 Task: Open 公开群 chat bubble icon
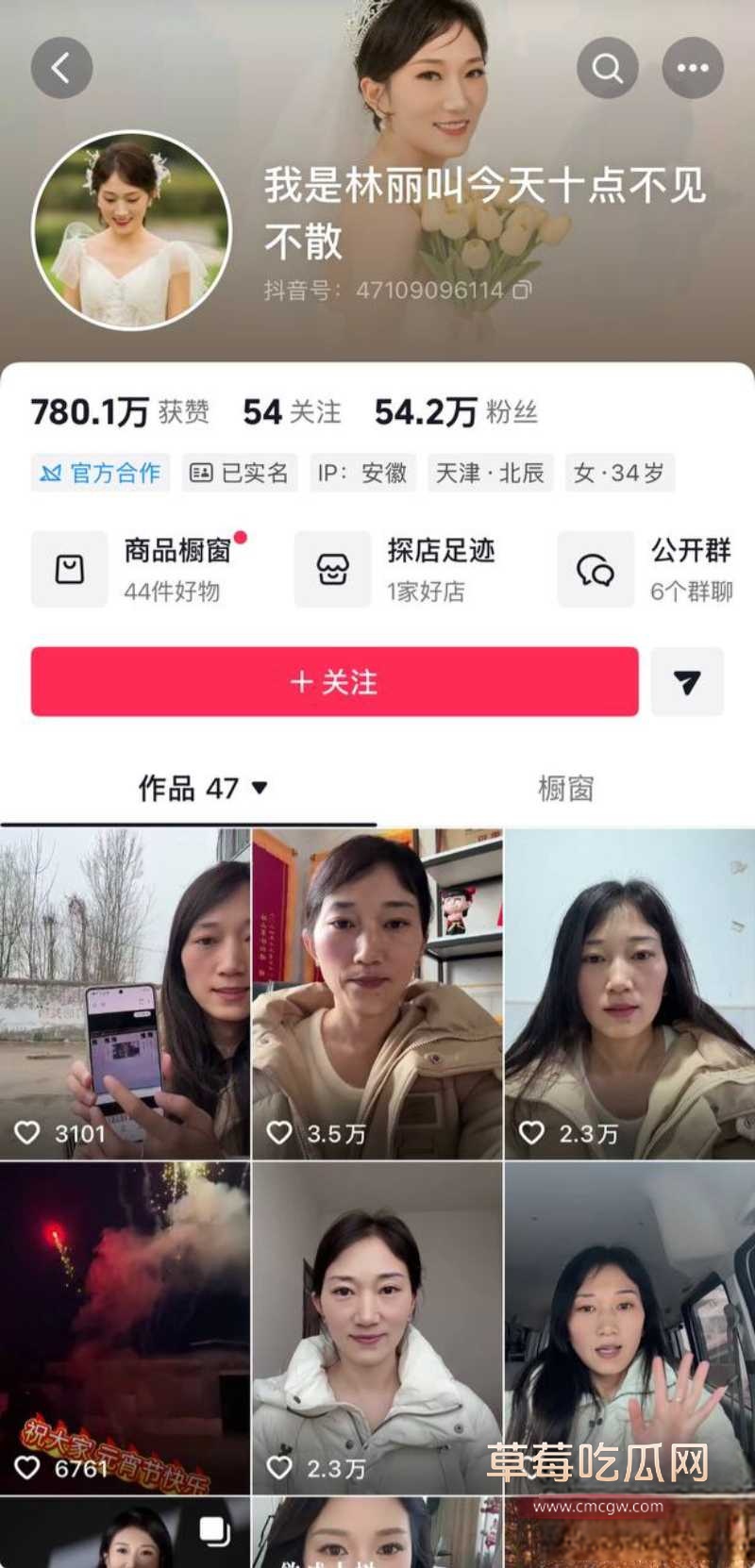pos(595,569)
